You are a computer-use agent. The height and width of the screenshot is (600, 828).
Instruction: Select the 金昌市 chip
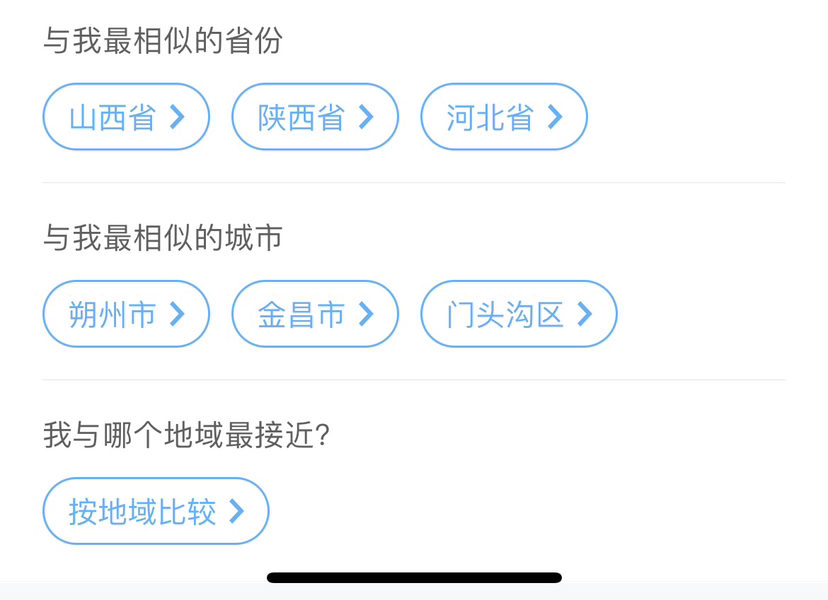coord(315,314)
